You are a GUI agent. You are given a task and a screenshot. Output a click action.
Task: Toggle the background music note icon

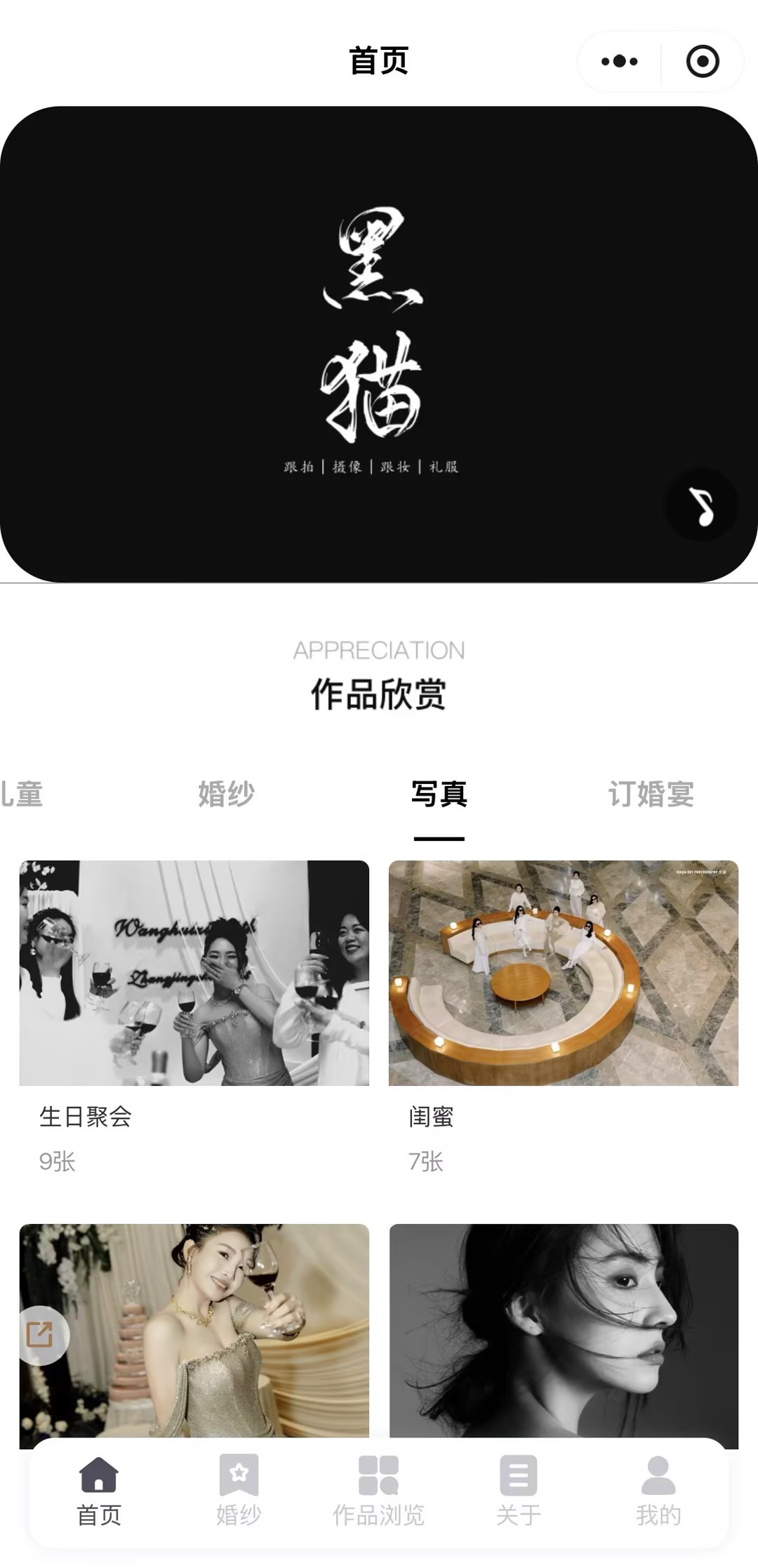pos(701,505)
